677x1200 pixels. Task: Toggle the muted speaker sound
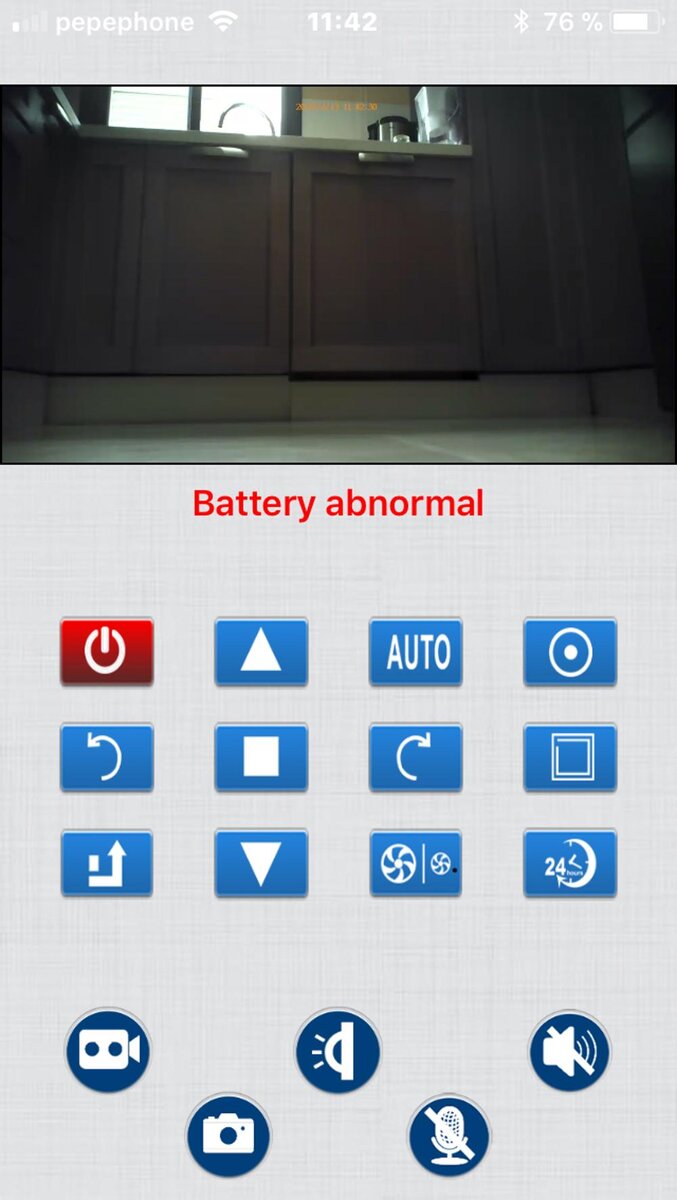[x=569, y=1050]
